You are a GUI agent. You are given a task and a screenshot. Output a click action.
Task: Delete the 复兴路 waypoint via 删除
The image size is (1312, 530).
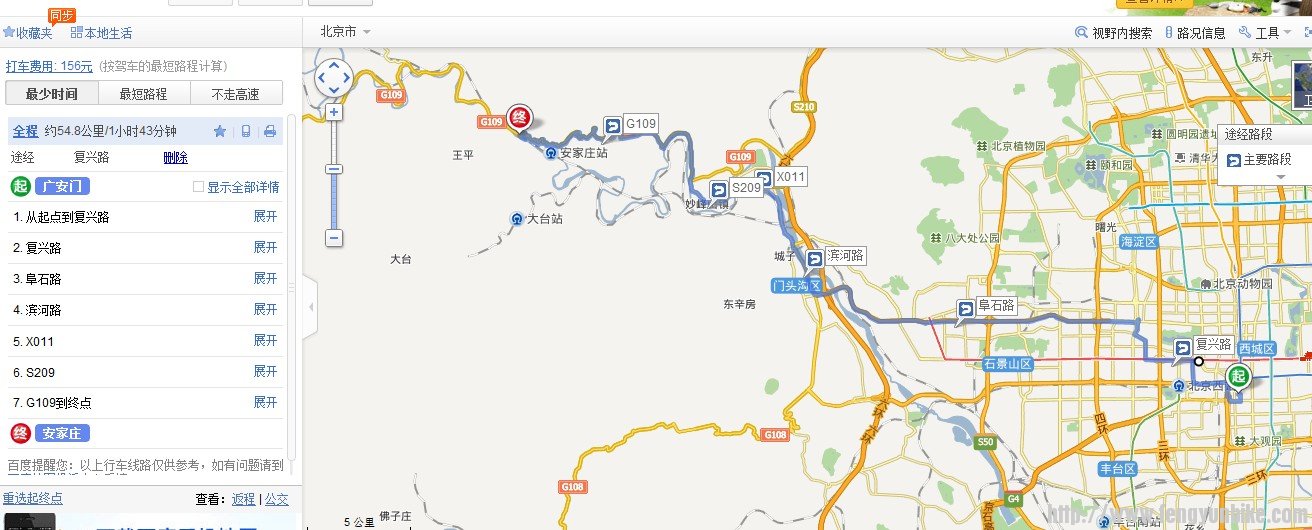[x=175, y=157]
